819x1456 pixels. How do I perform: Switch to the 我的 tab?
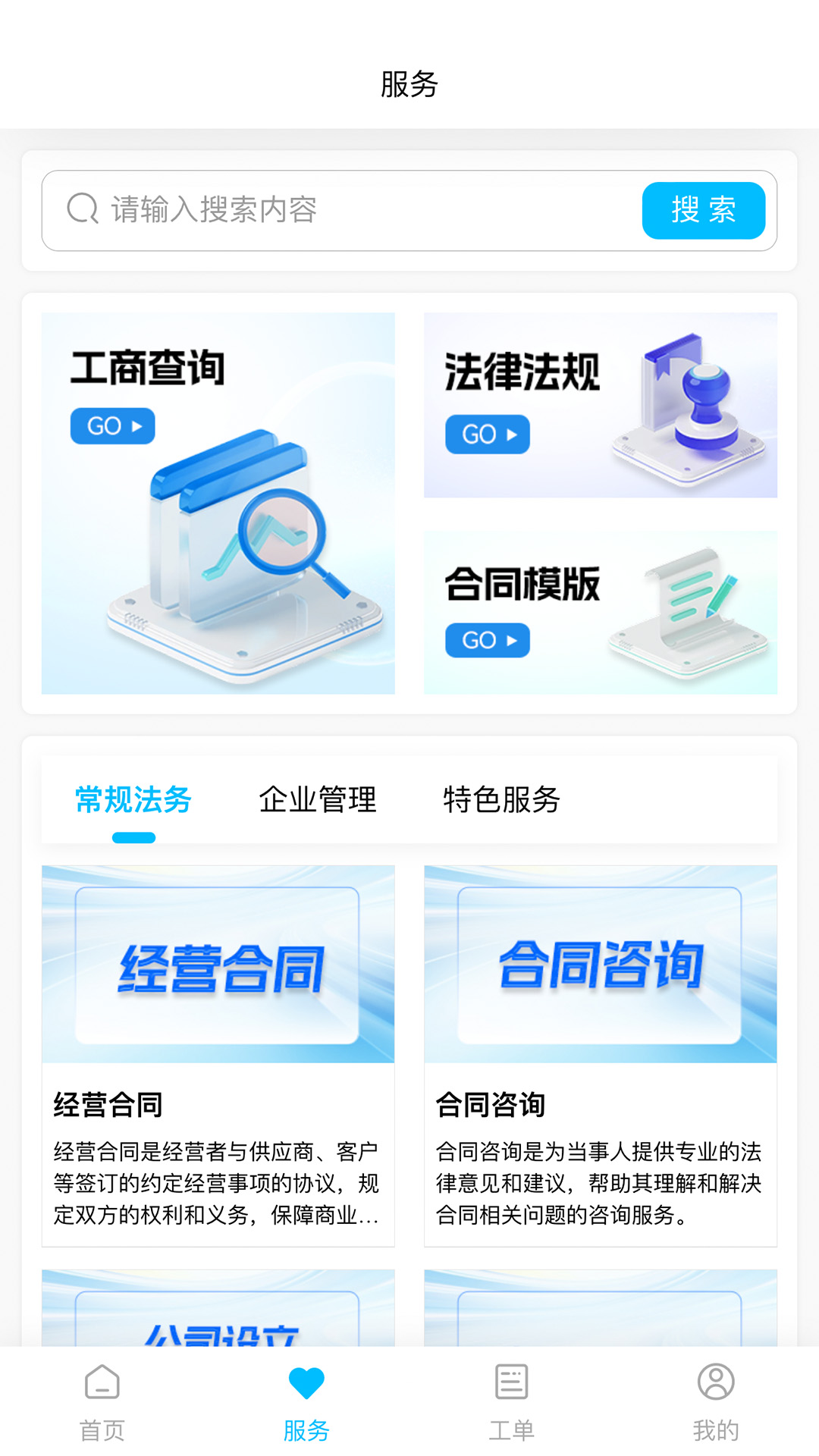click(715, 1401)
